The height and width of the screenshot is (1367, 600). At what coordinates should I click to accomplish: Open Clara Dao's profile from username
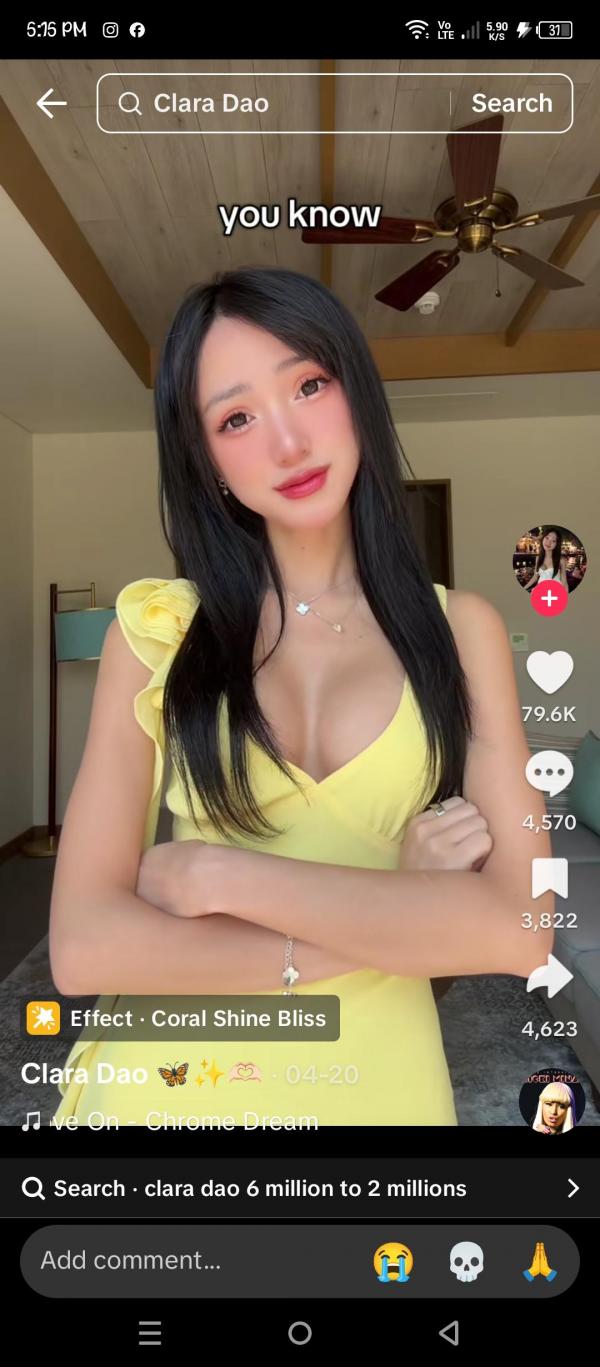coord(84,1074)
